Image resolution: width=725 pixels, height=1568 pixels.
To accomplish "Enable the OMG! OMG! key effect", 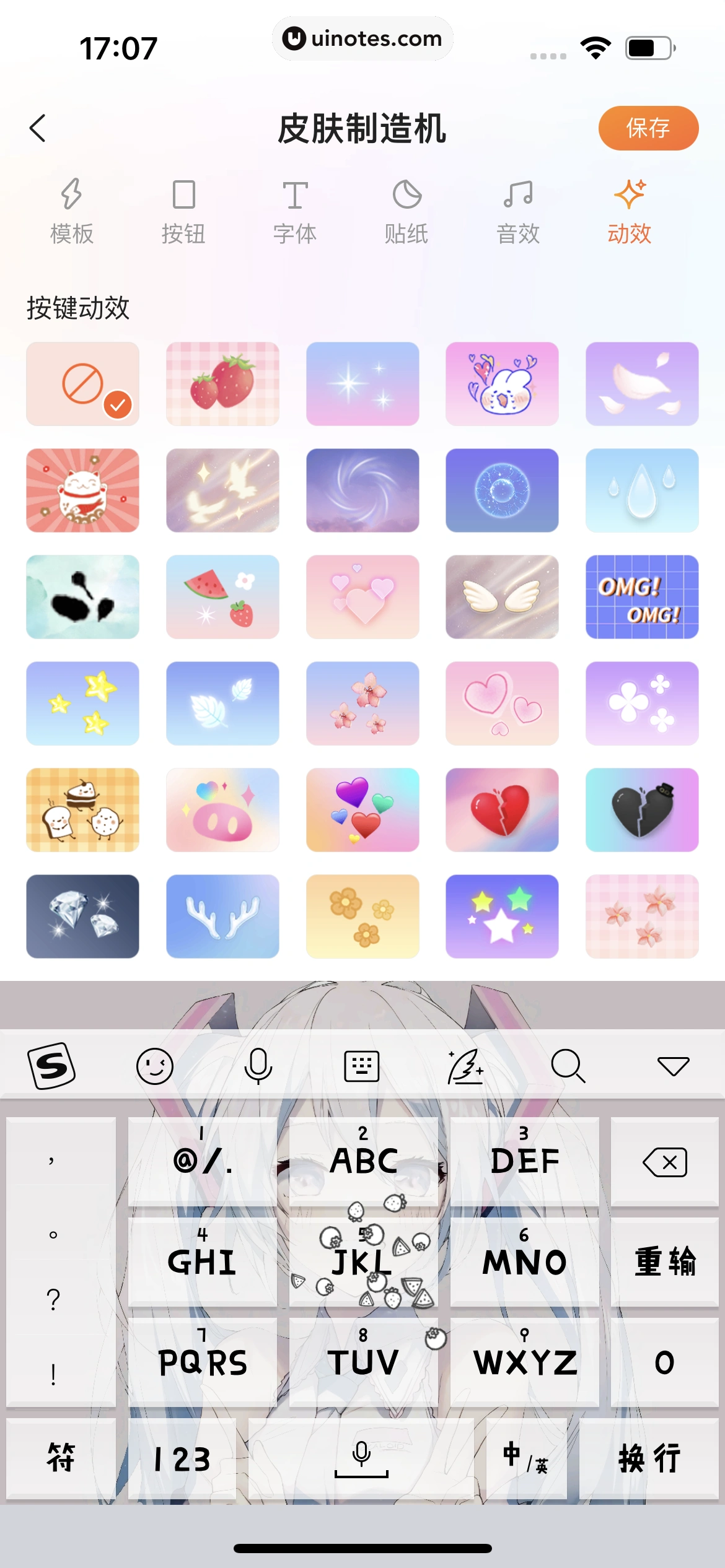I will click(x=642, y=596).
